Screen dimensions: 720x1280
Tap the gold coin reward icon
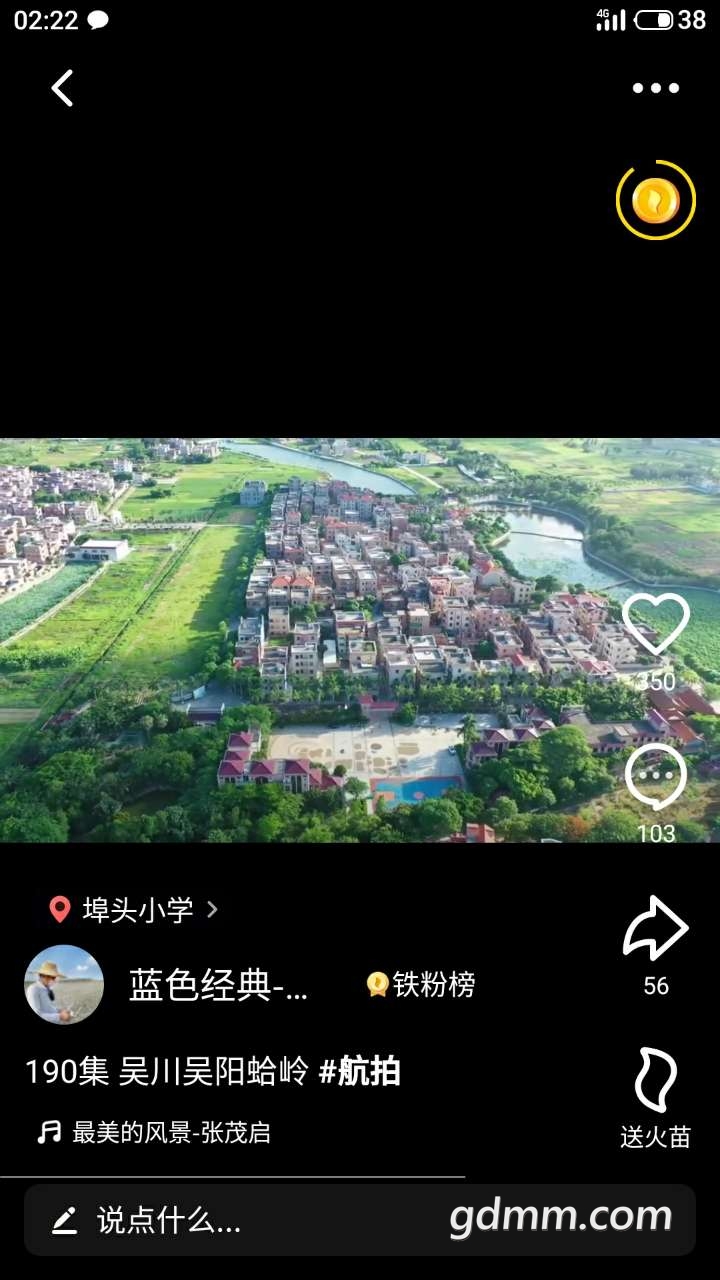(655, 200)
